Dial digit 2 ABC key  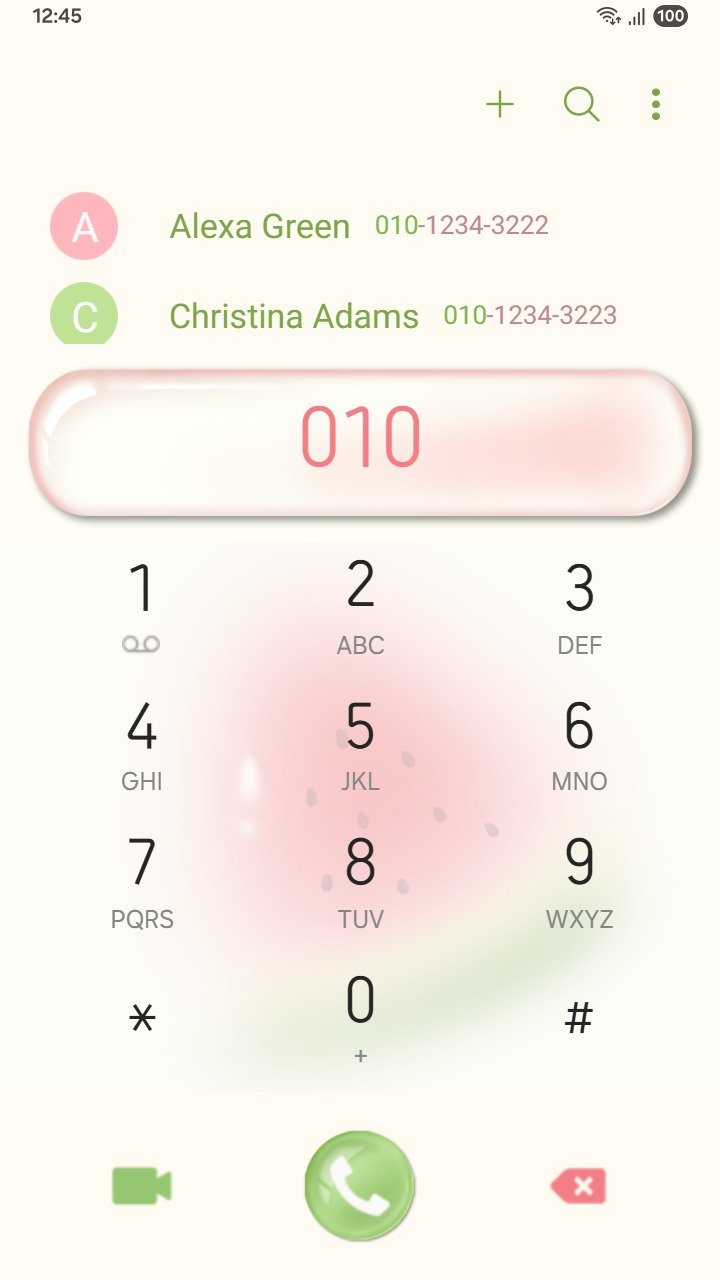[x=360, y=605]
